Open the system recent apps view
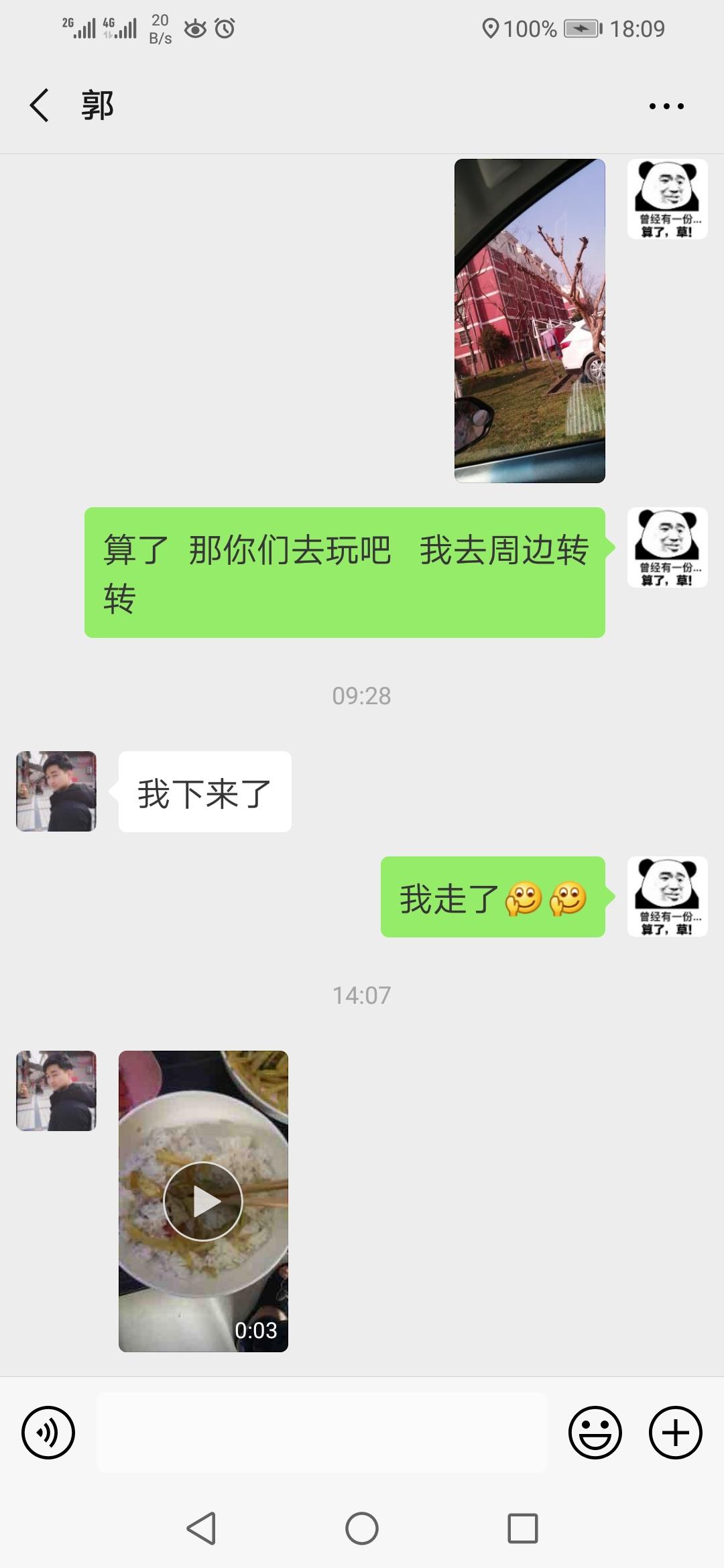The image size is (724, 1568). (x=523, y=1529)
